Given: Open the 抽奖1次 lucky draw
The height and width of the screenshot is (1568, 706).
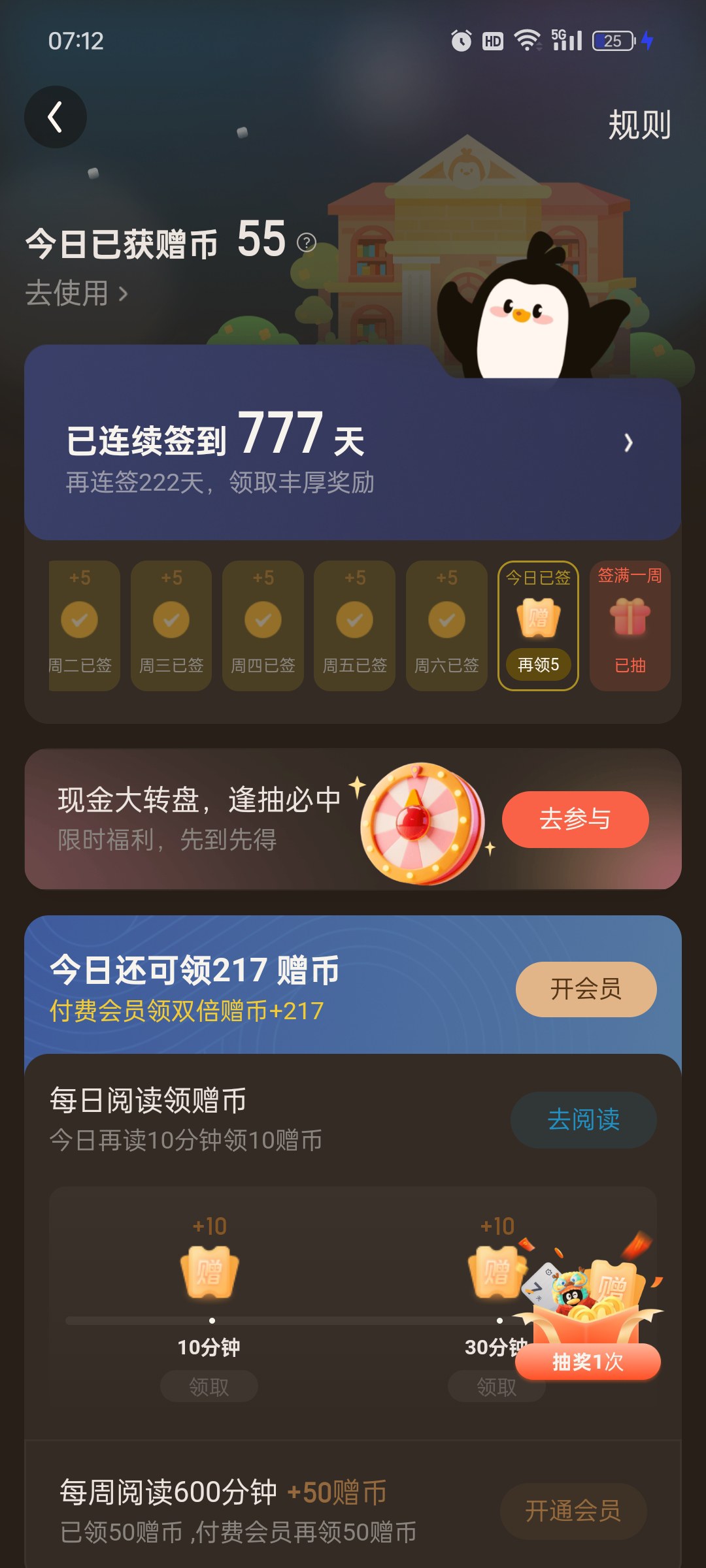Looking at the screenshot, I should tap(588, 1362).
